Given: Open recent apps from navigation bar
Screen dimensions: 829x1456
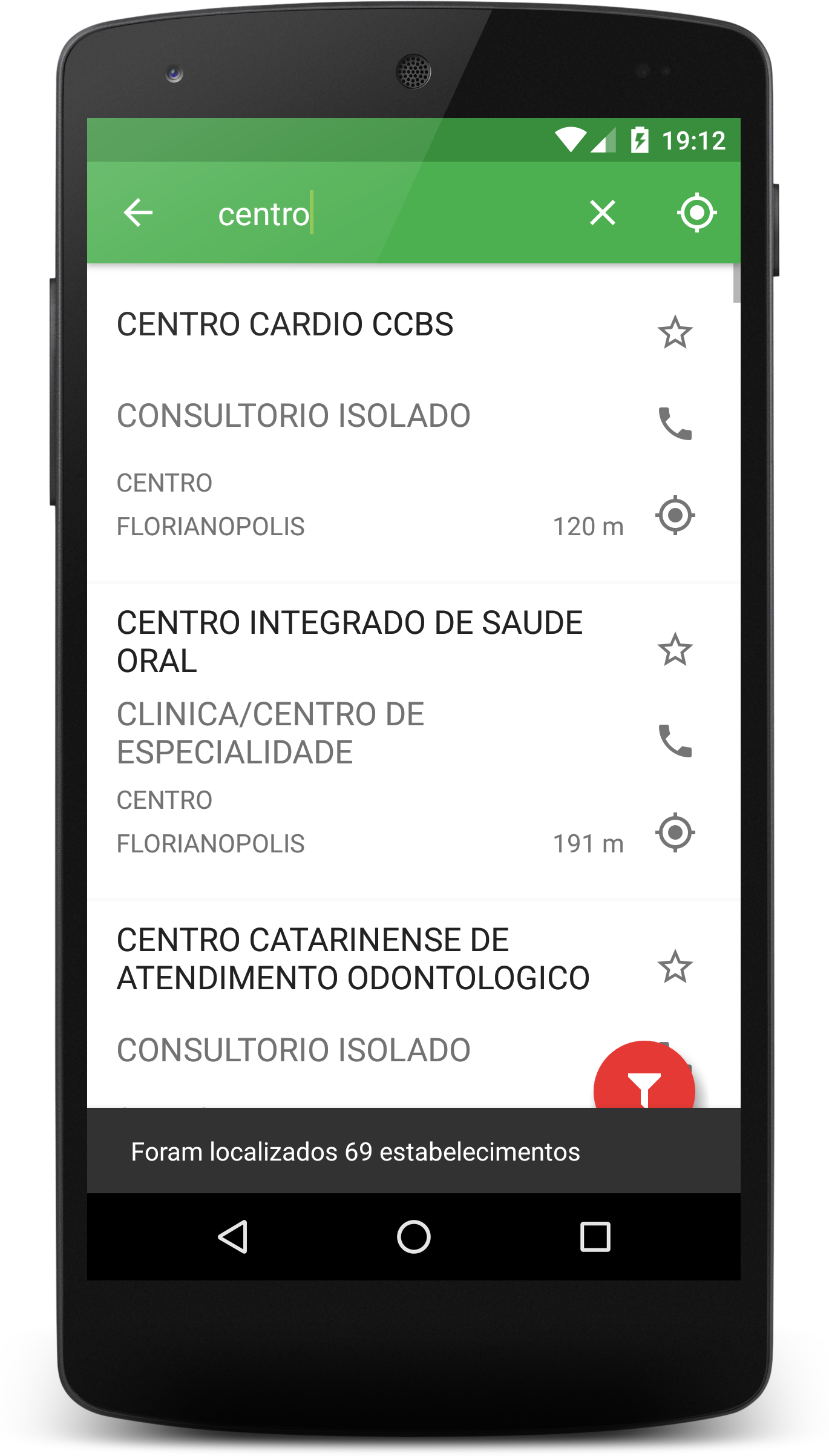Looking at the screenshot, I should coord(595,1236).
